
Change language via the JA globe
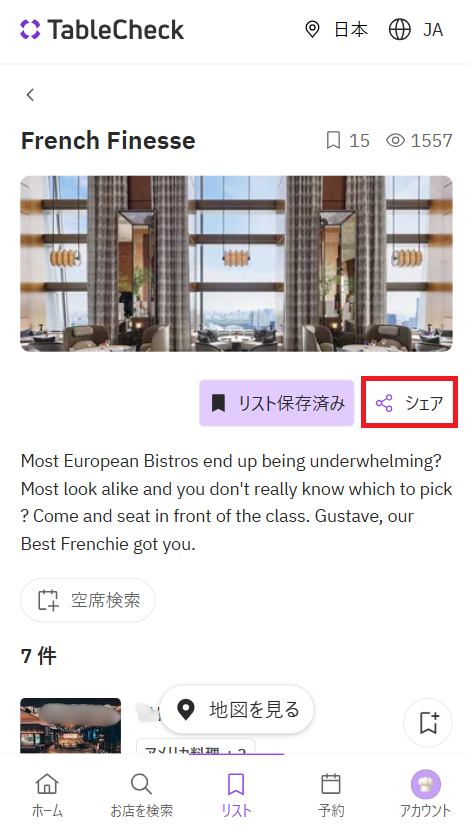tap(416, 30)
